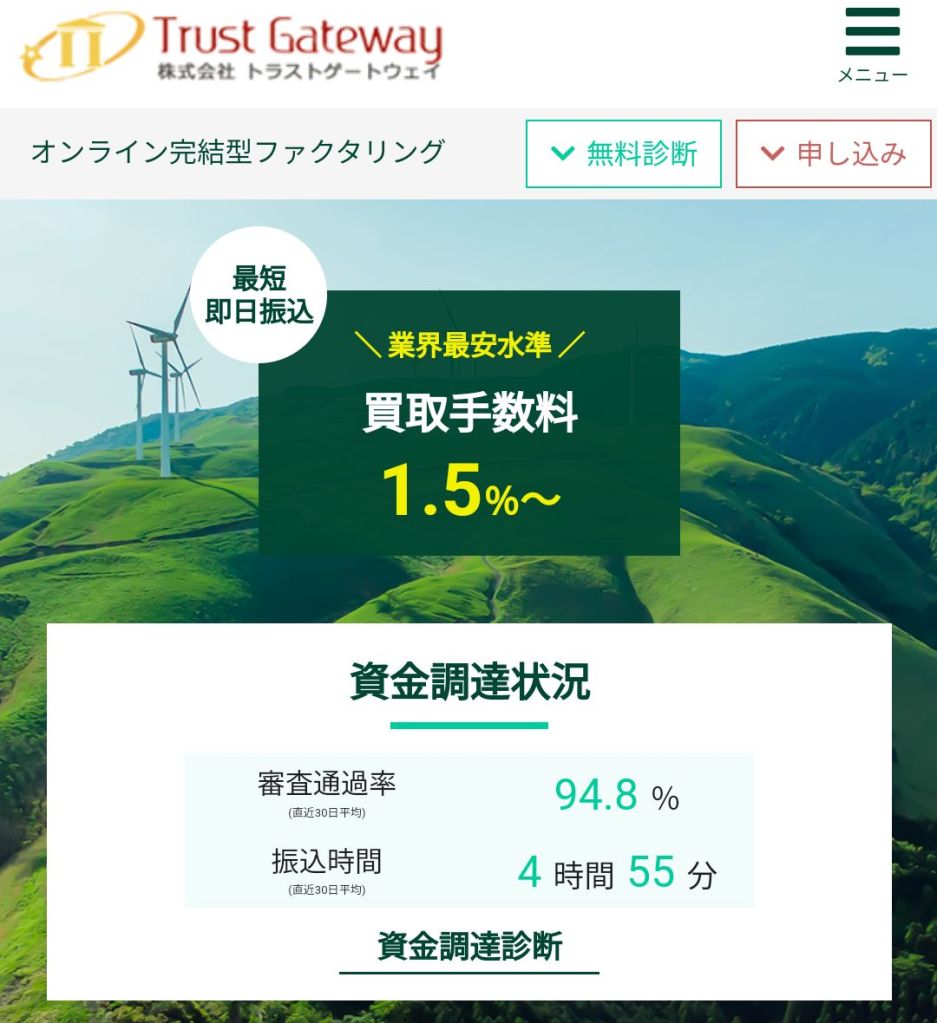Tap the 無料診断 button
The width and height of the screenshot is (937, 1023).
[623, 154]
